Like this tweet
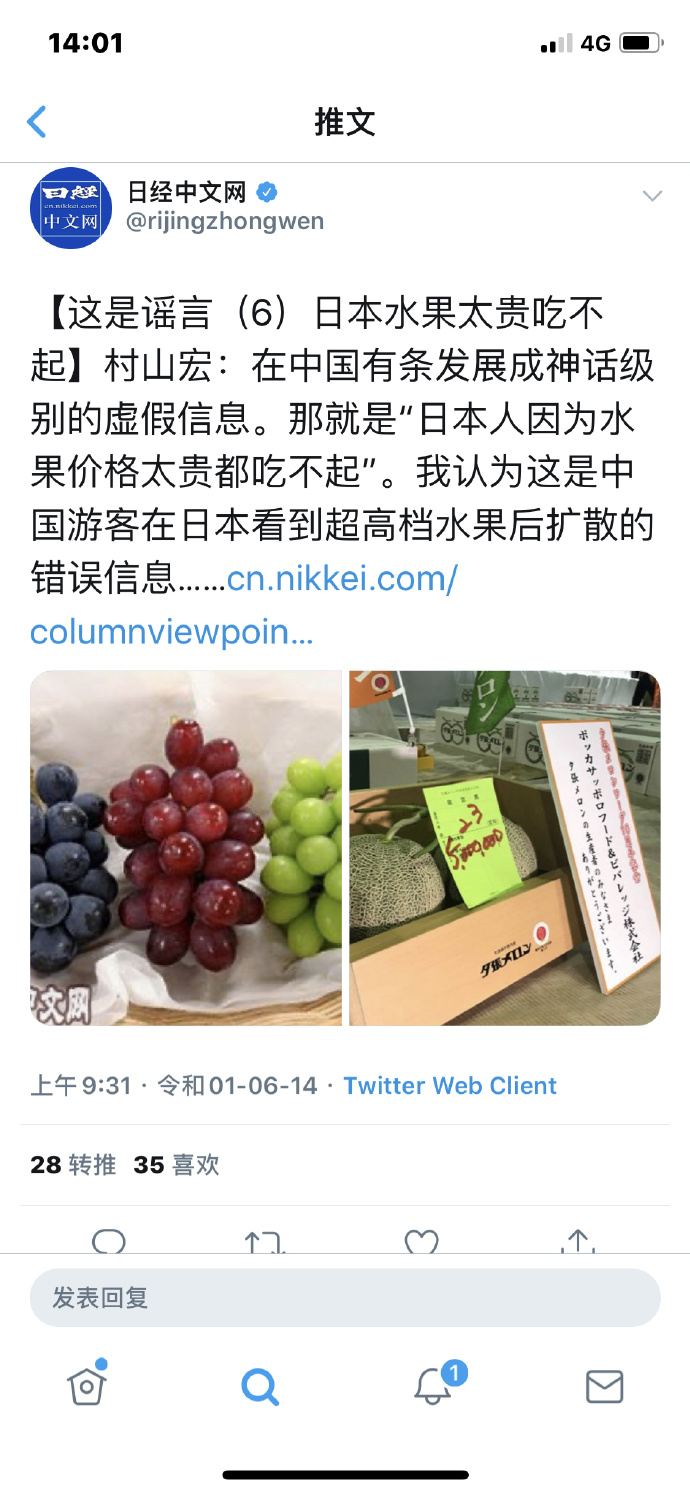The image size is (690, 1494). tap(422, 1241)
